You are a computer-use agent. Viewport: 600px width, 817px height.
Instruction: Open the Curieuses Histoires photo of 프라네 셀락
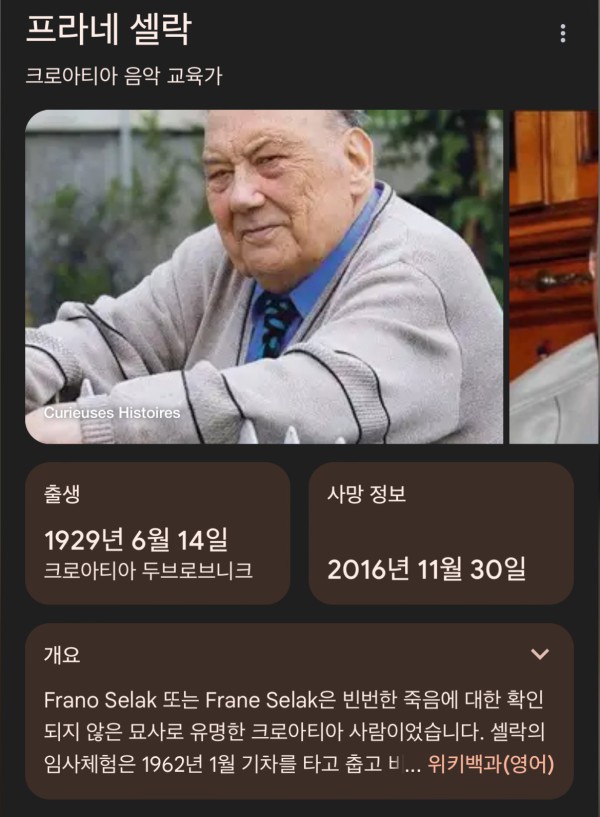point(264,276)
